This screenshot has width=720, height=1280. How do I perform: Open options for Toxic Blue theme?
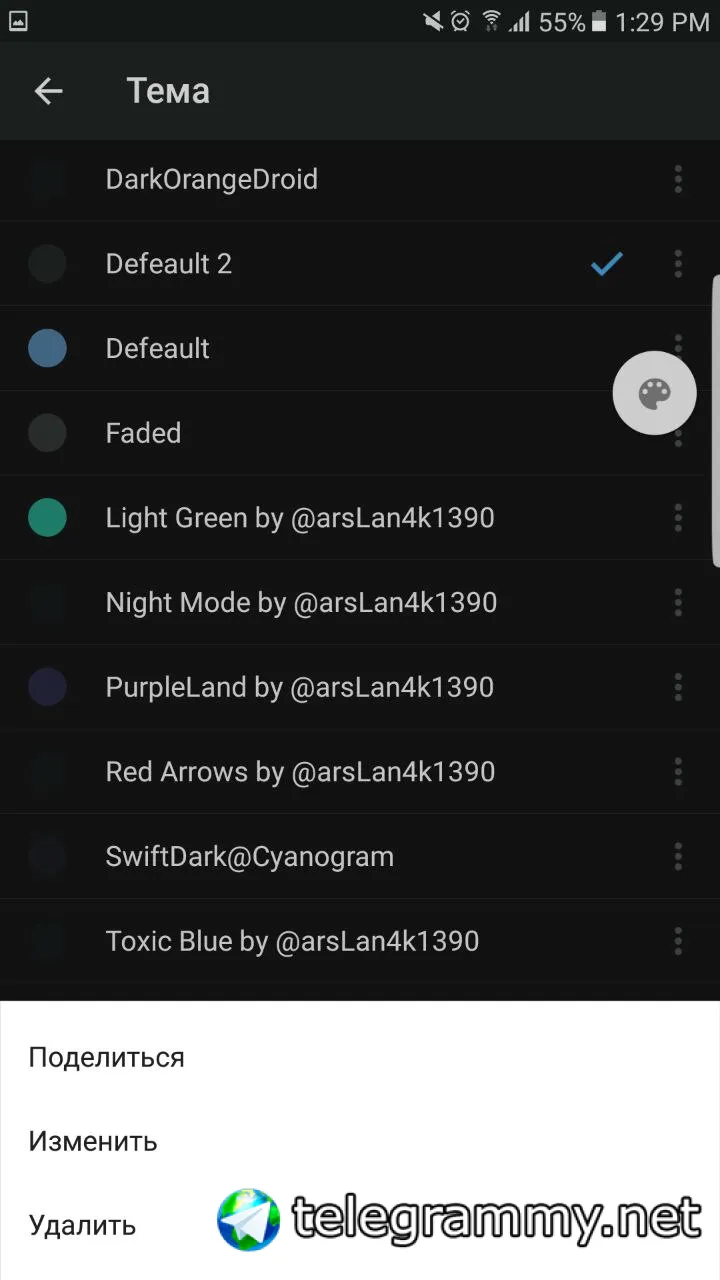[x=678, y=941]
